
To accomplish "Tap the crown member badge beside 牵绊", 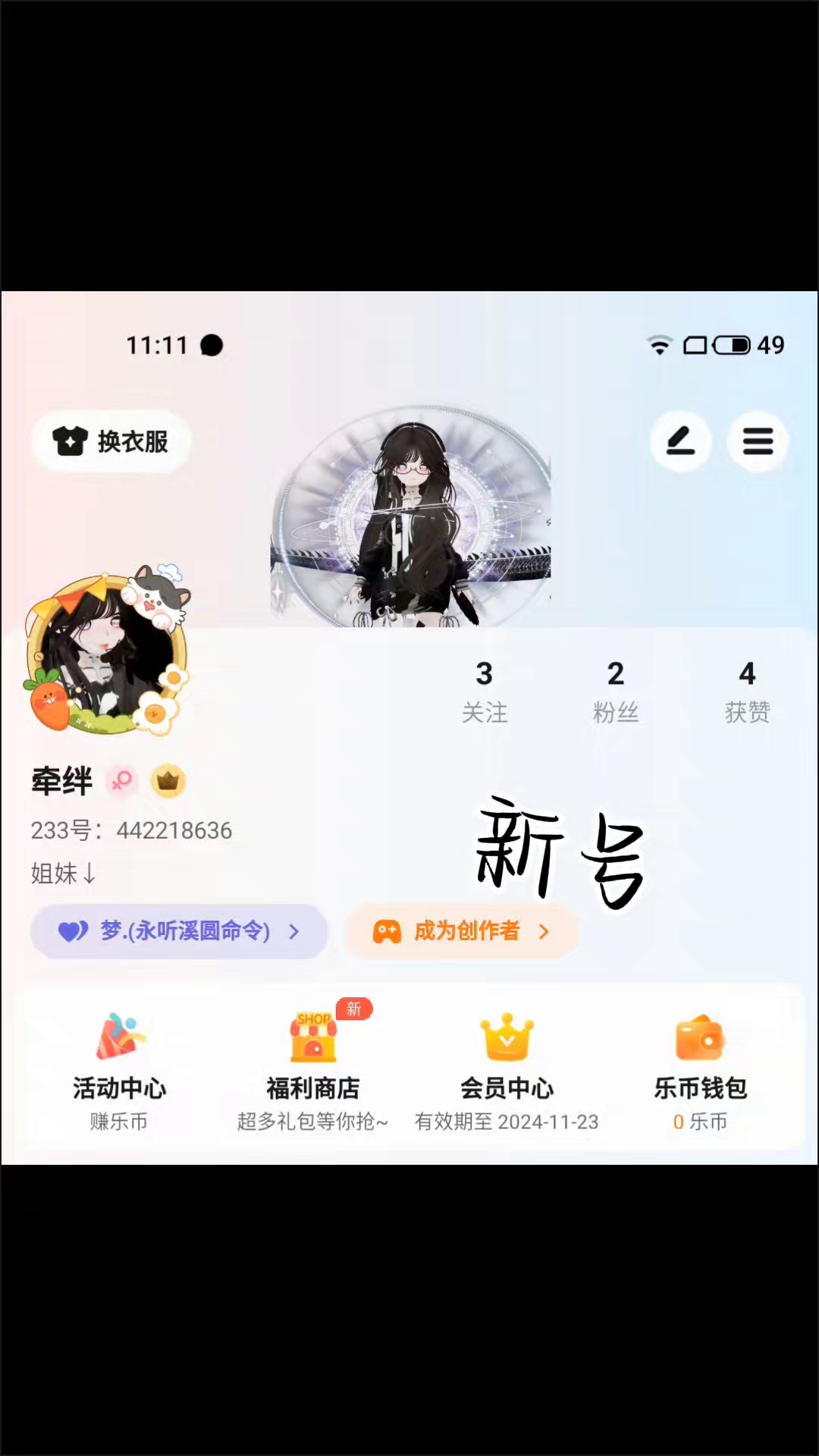I will [168, 780].
